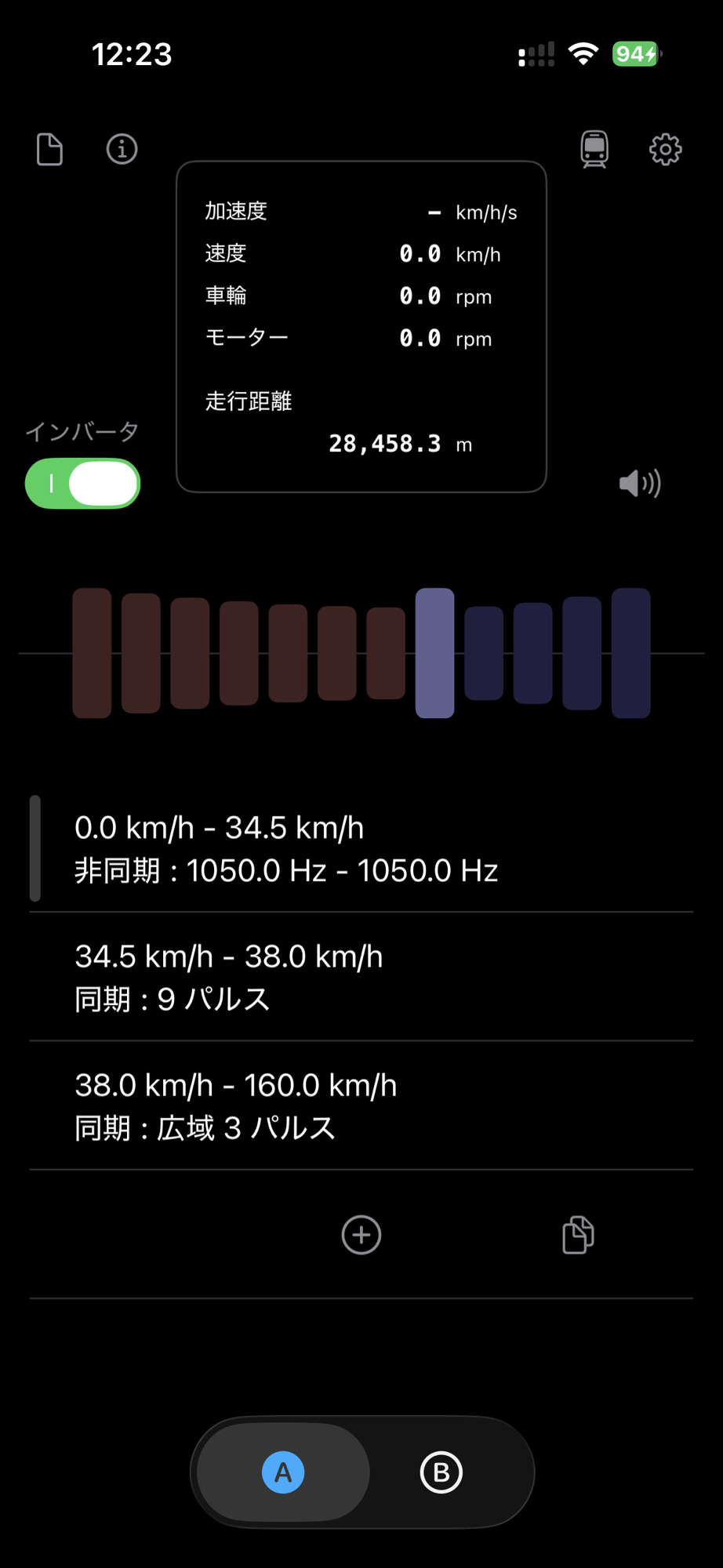Tap the train icon
This screenshot has height=1568, width=723.
click(594, 149)
